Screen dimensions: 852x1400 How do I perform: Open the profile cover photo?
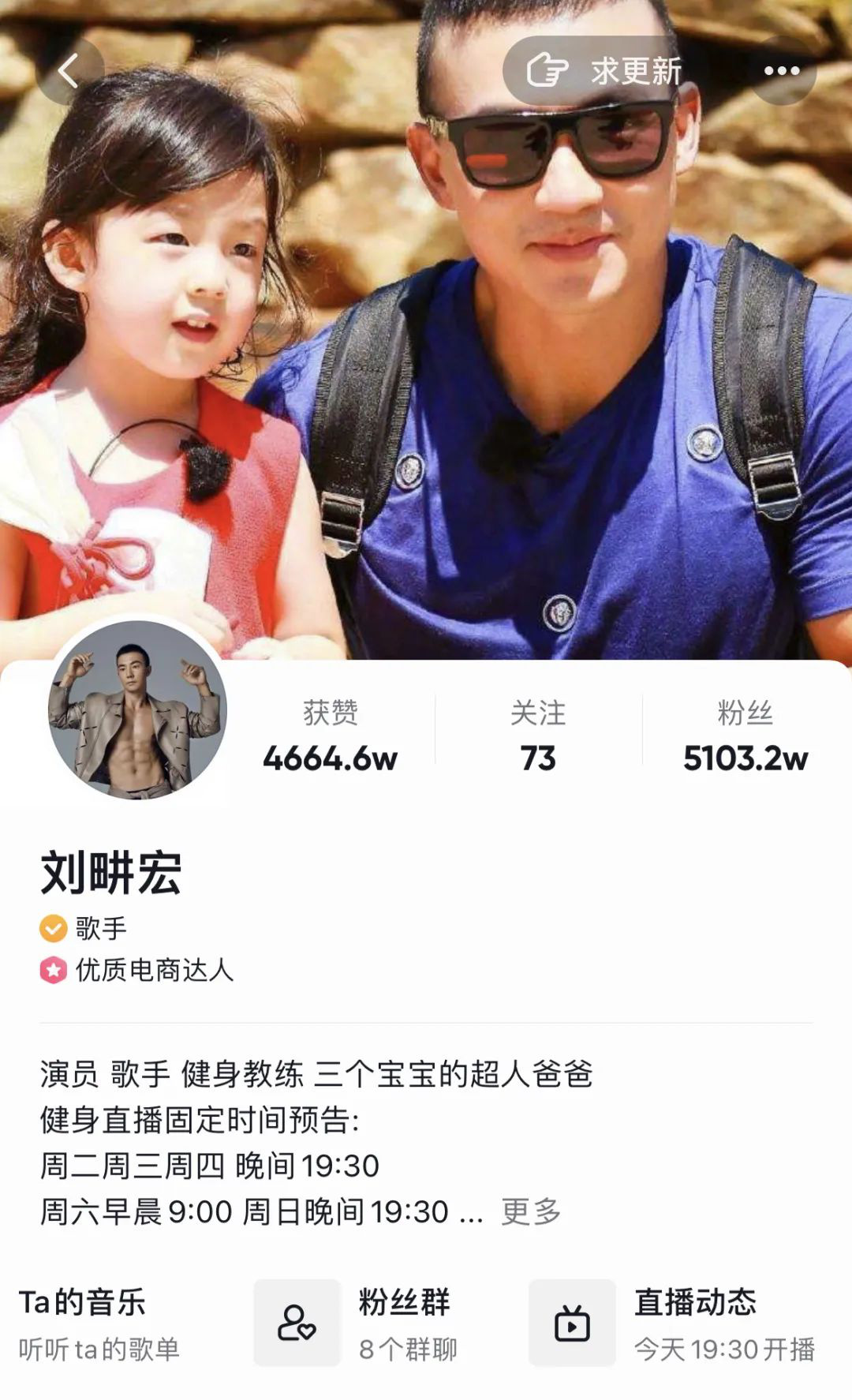point(426,355)
